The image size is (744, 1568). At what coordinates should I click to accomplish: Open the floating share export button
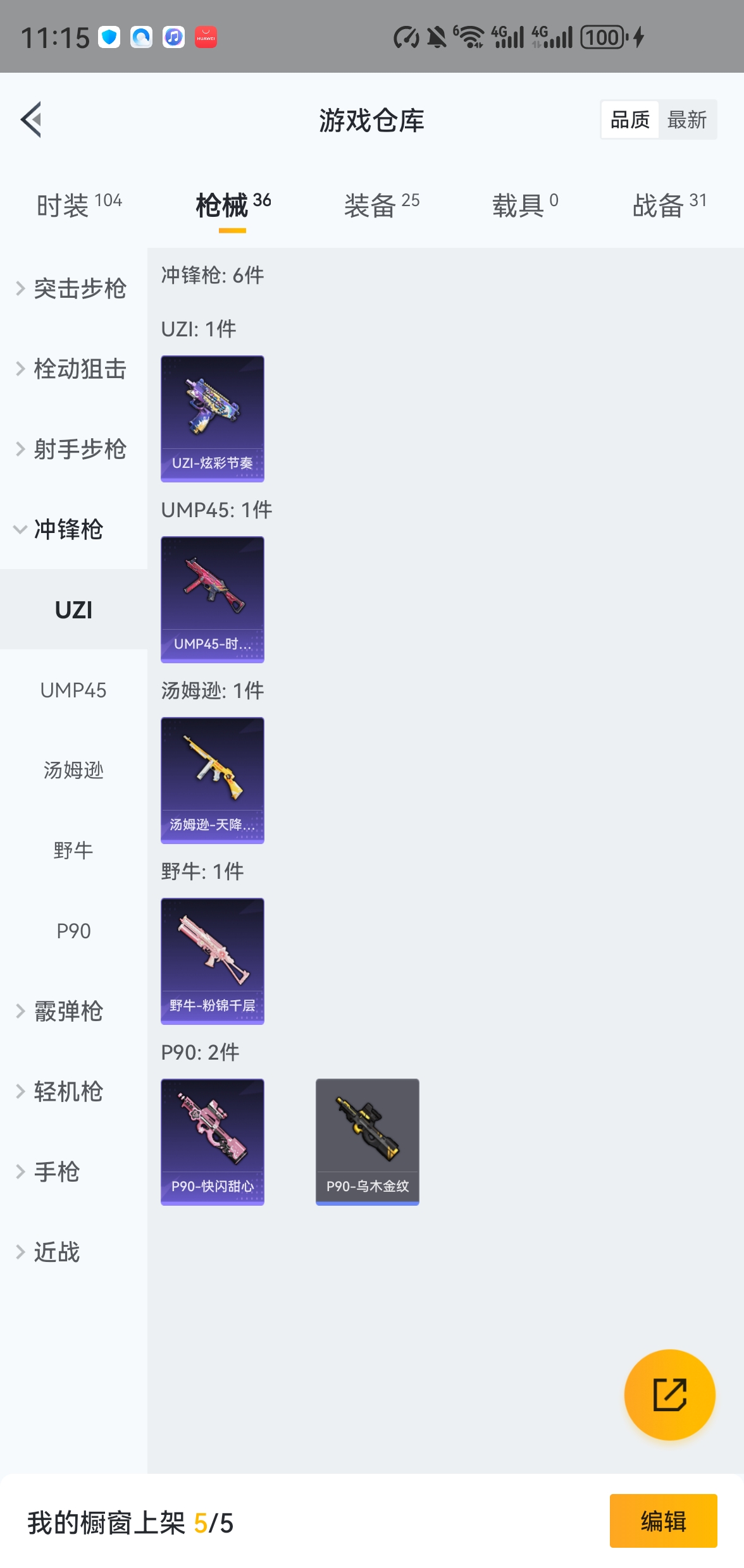(669, 1395)
